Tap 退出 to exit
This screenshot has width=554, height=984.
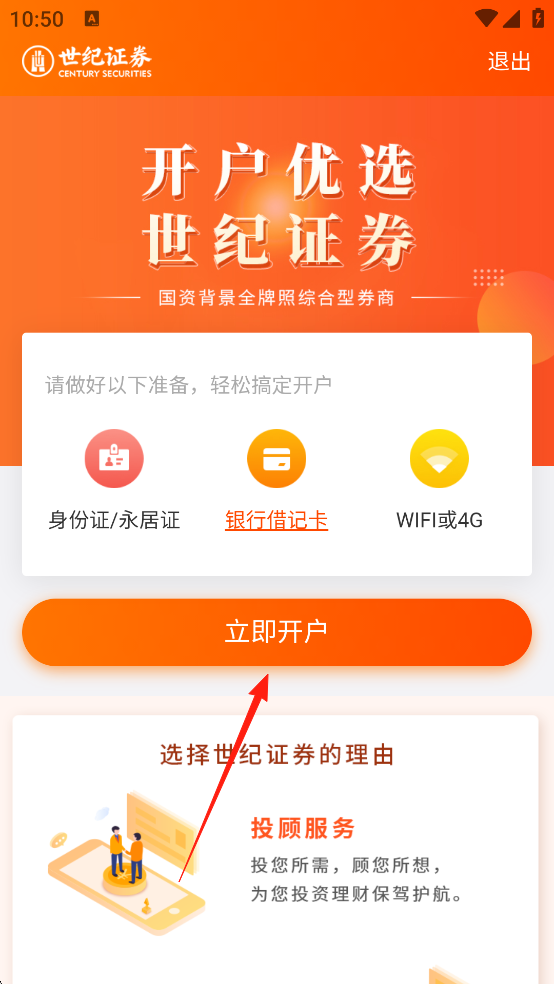tap(509, 62)
